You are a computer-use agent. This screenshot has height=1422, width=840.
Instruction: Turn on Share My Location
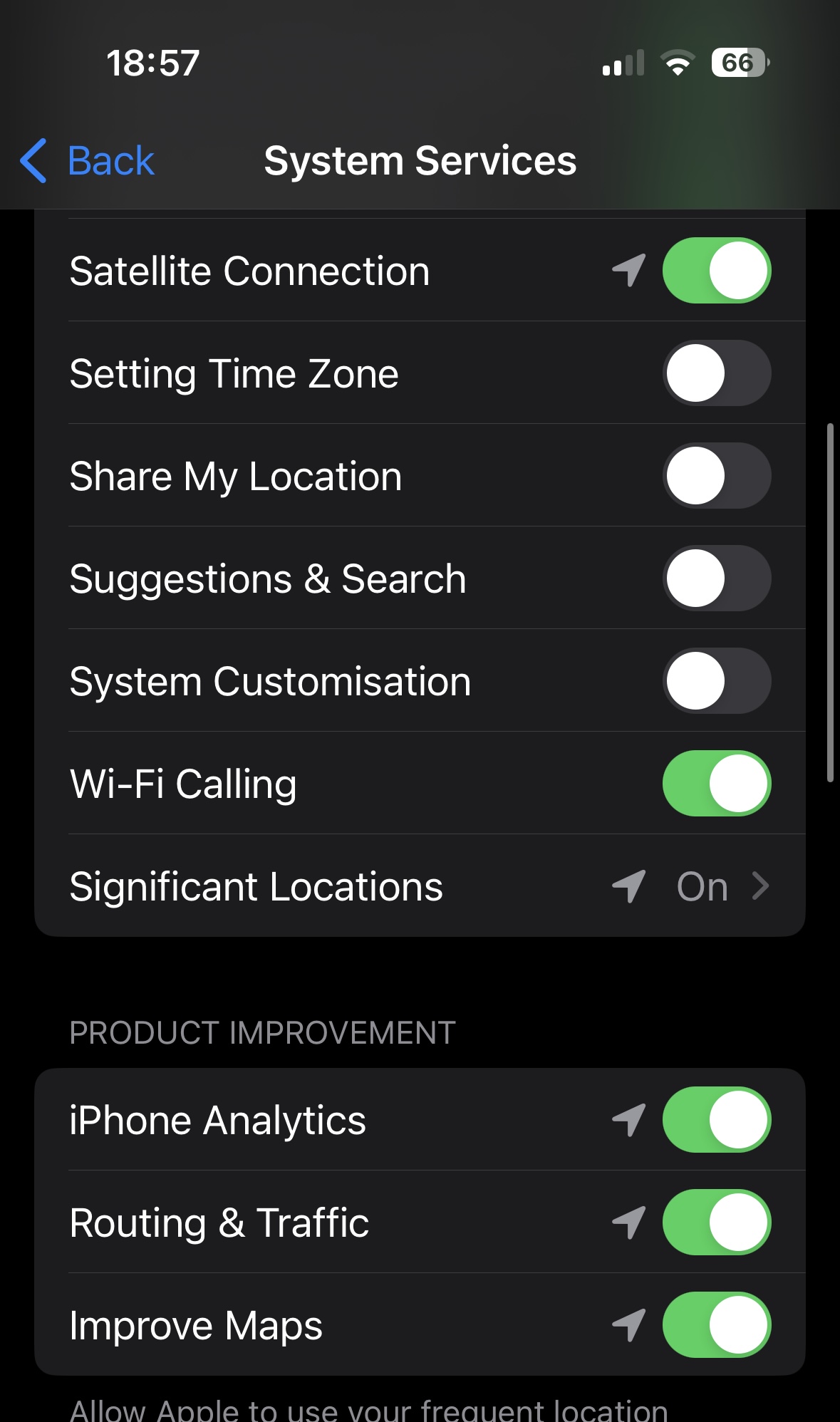[x=716, y=476]
